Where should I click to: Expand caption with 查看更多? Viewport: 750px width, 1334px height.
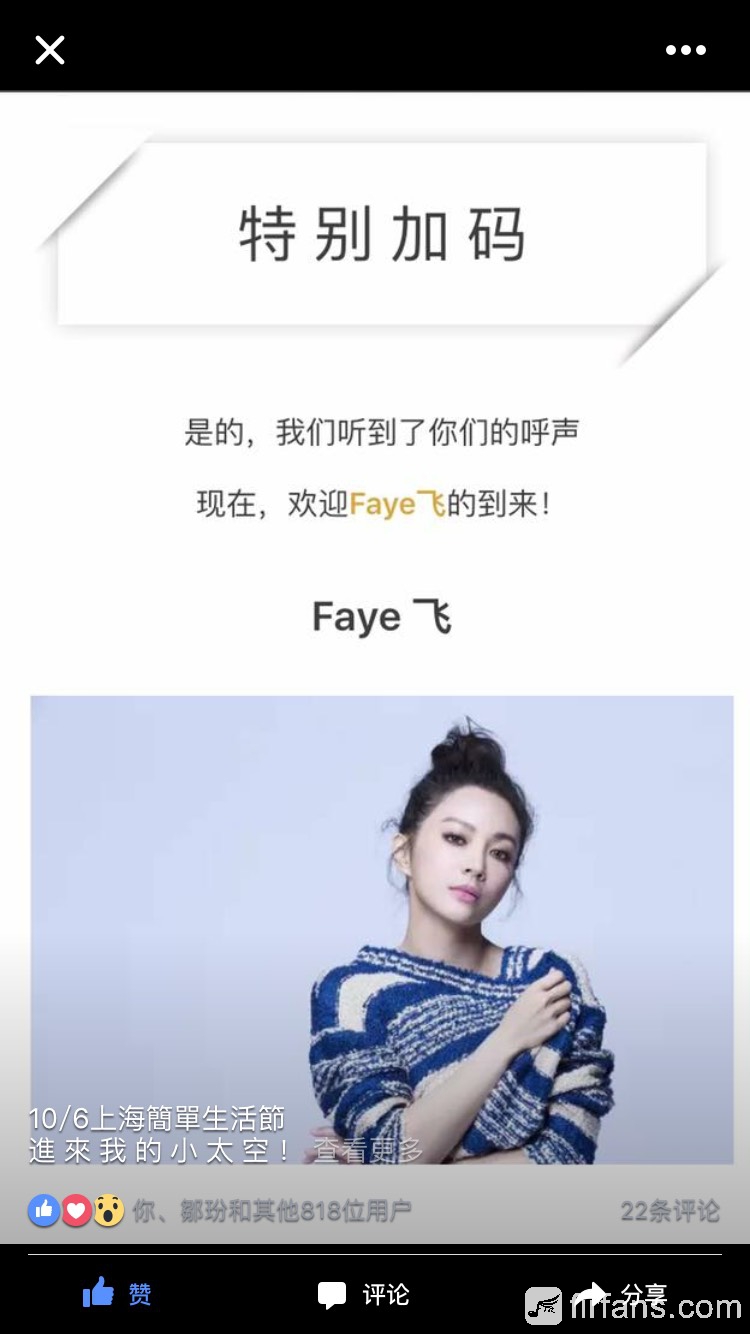(368, 1151)
